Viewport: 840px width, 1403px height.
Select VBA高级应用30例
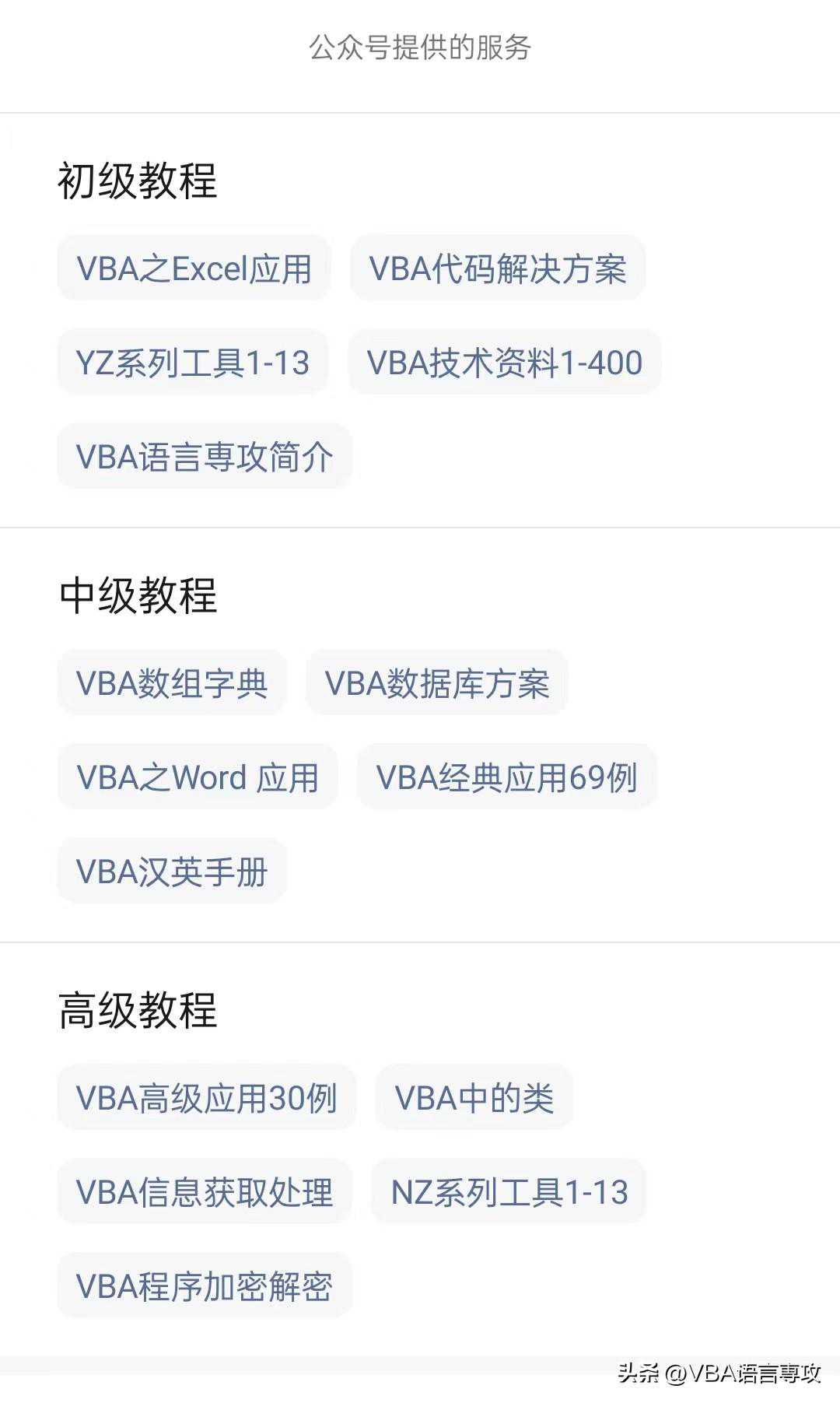(x=206, y=1098)
